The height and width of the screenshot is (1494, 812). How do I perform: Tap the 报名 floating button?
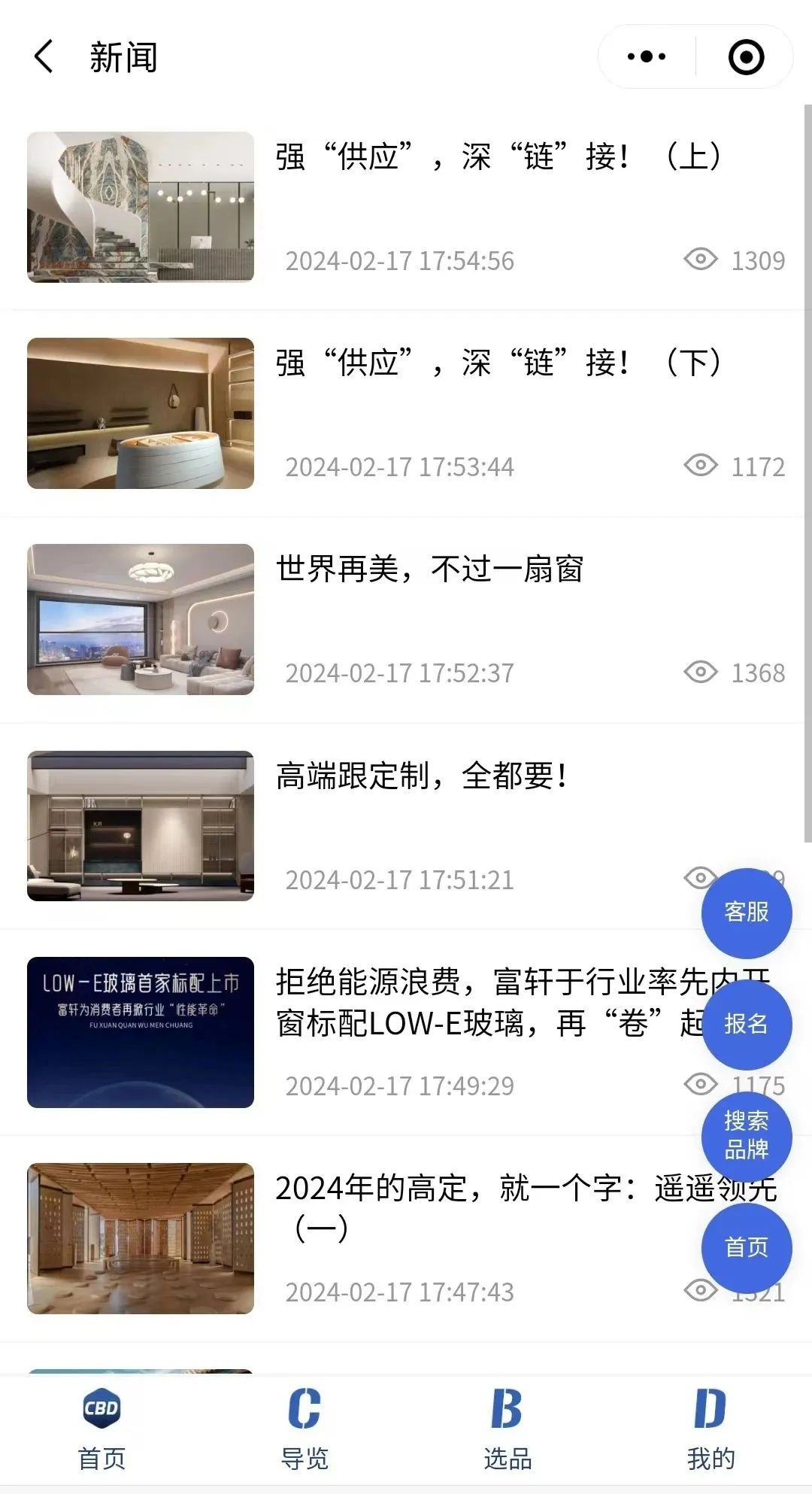point(746,1025)
